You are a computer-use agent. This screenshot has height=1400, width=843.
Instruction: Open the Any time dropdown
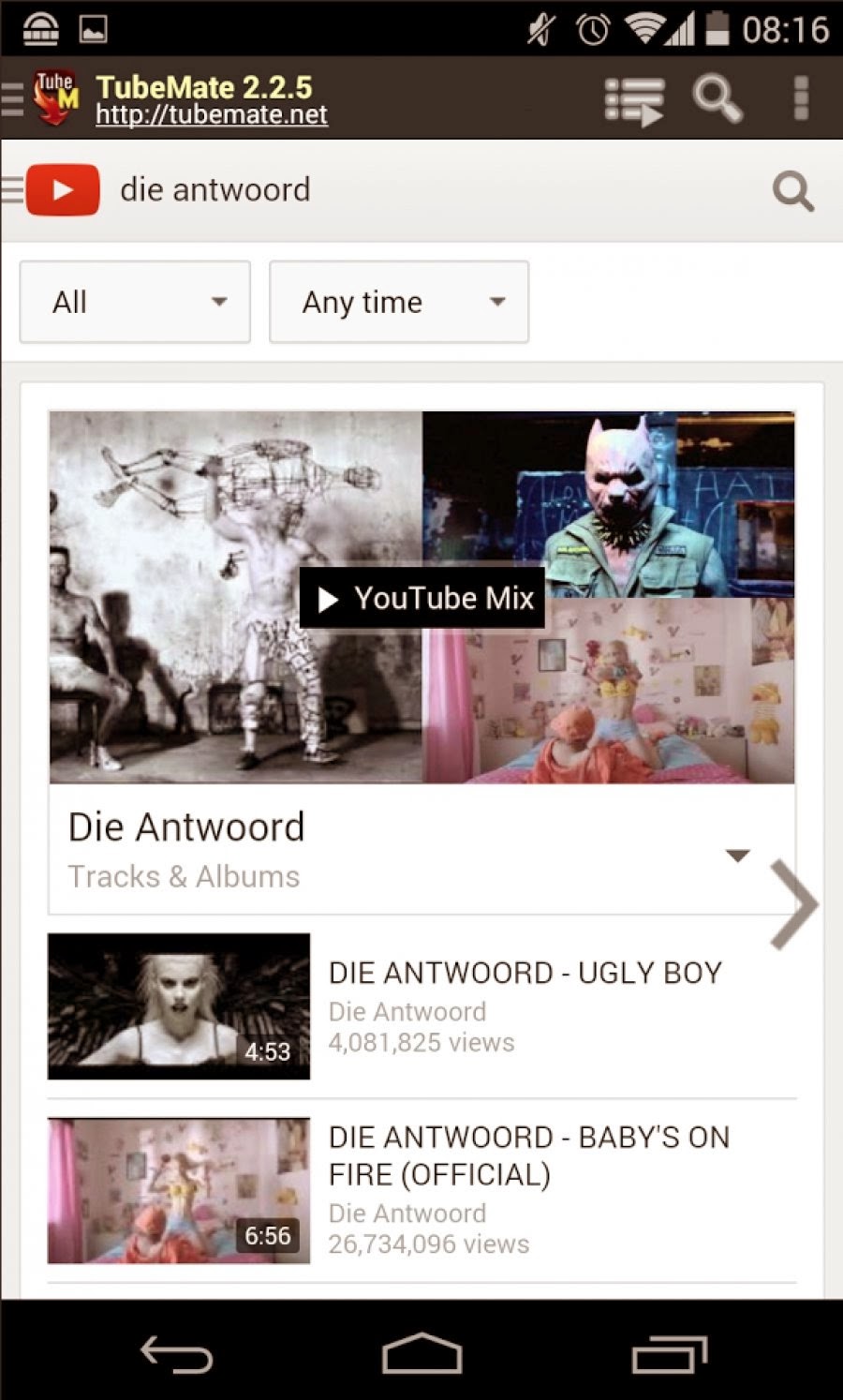coord(399,302)
